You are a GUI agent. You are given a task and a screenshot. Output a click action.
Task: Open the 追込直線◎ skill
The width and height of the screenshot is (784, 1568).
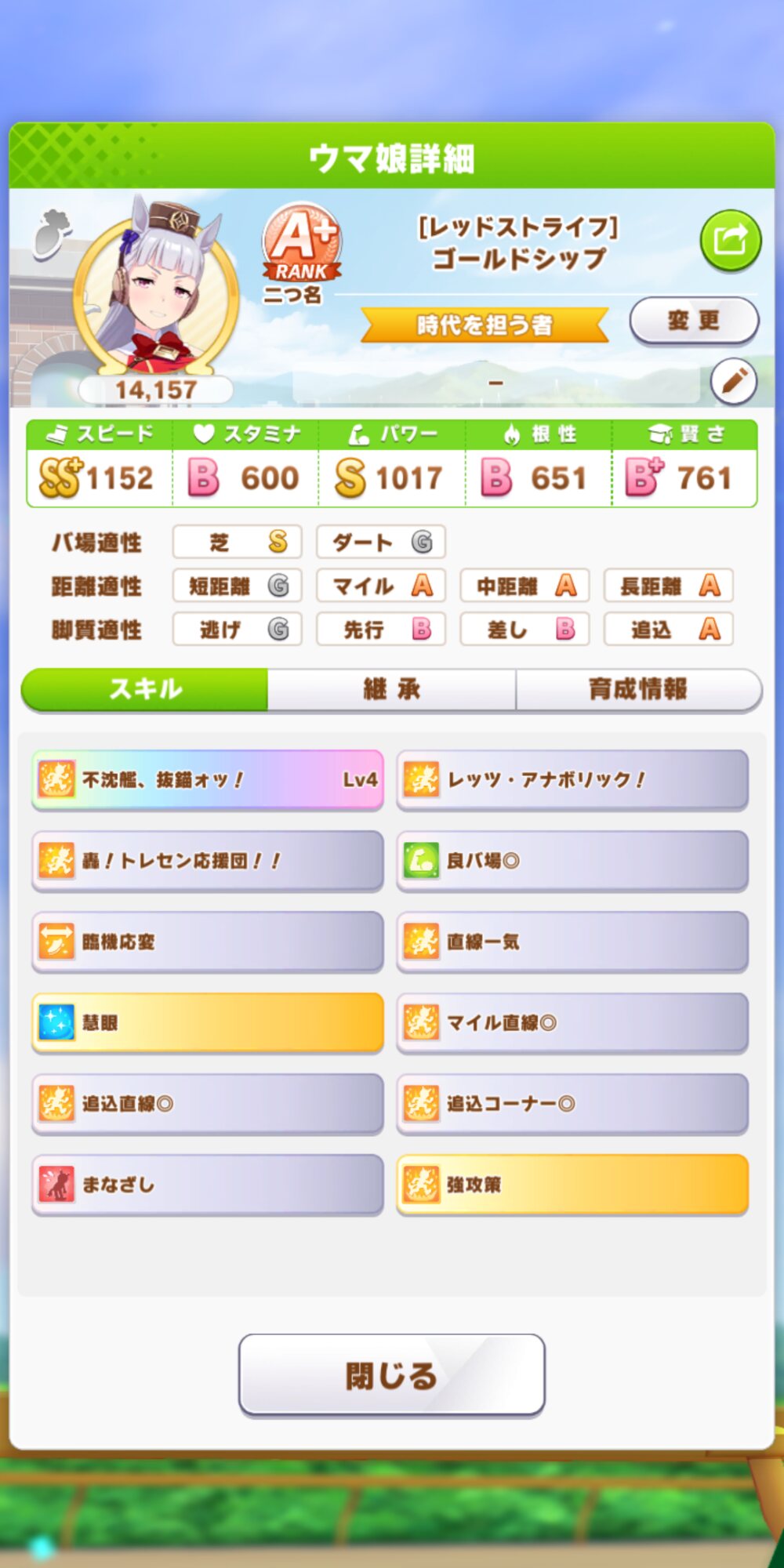pyautogui.click(x=208, y=1104)
